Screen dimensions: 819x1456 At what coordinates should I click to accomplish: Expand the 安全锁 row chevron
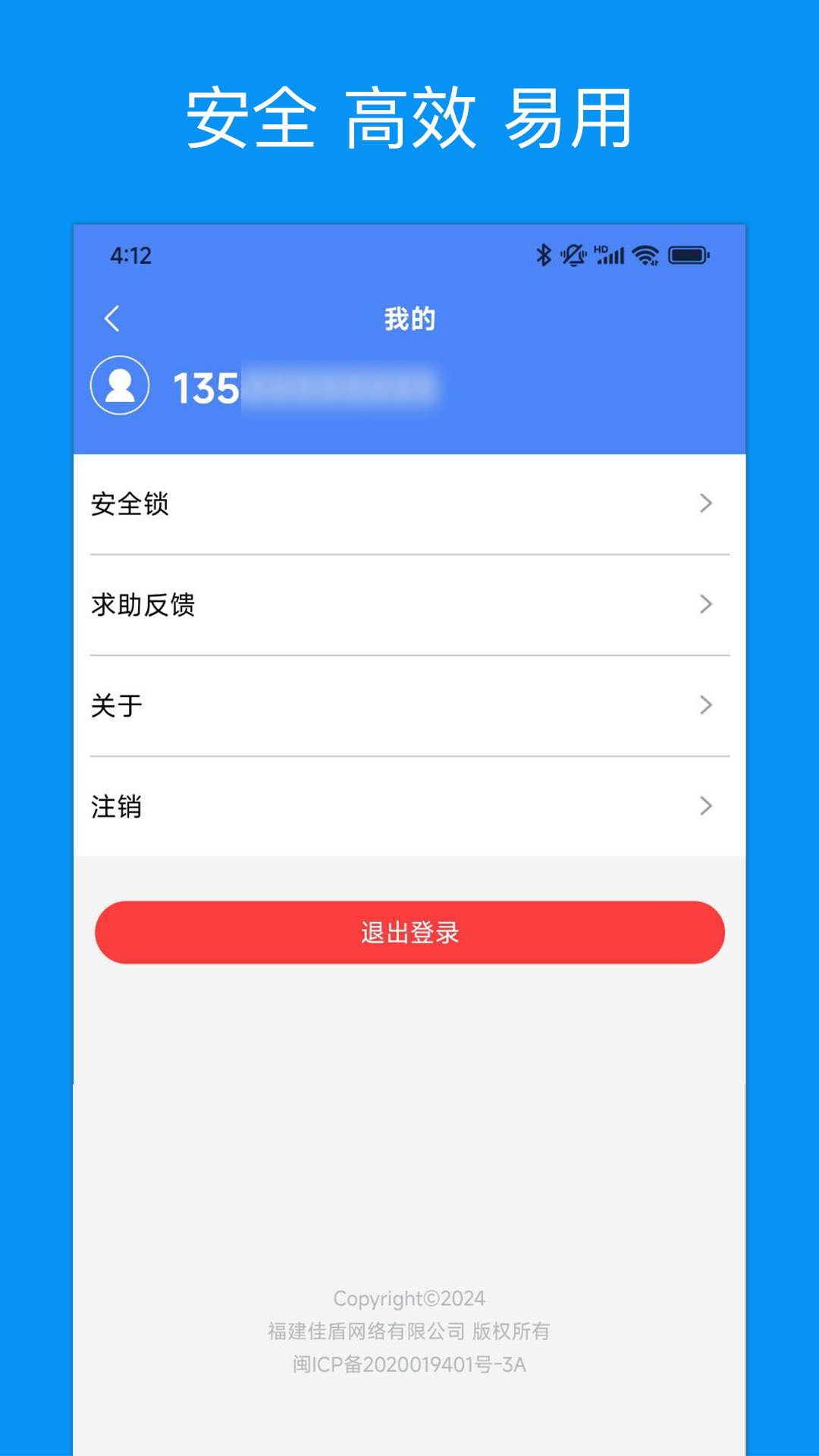click(706, 504)
